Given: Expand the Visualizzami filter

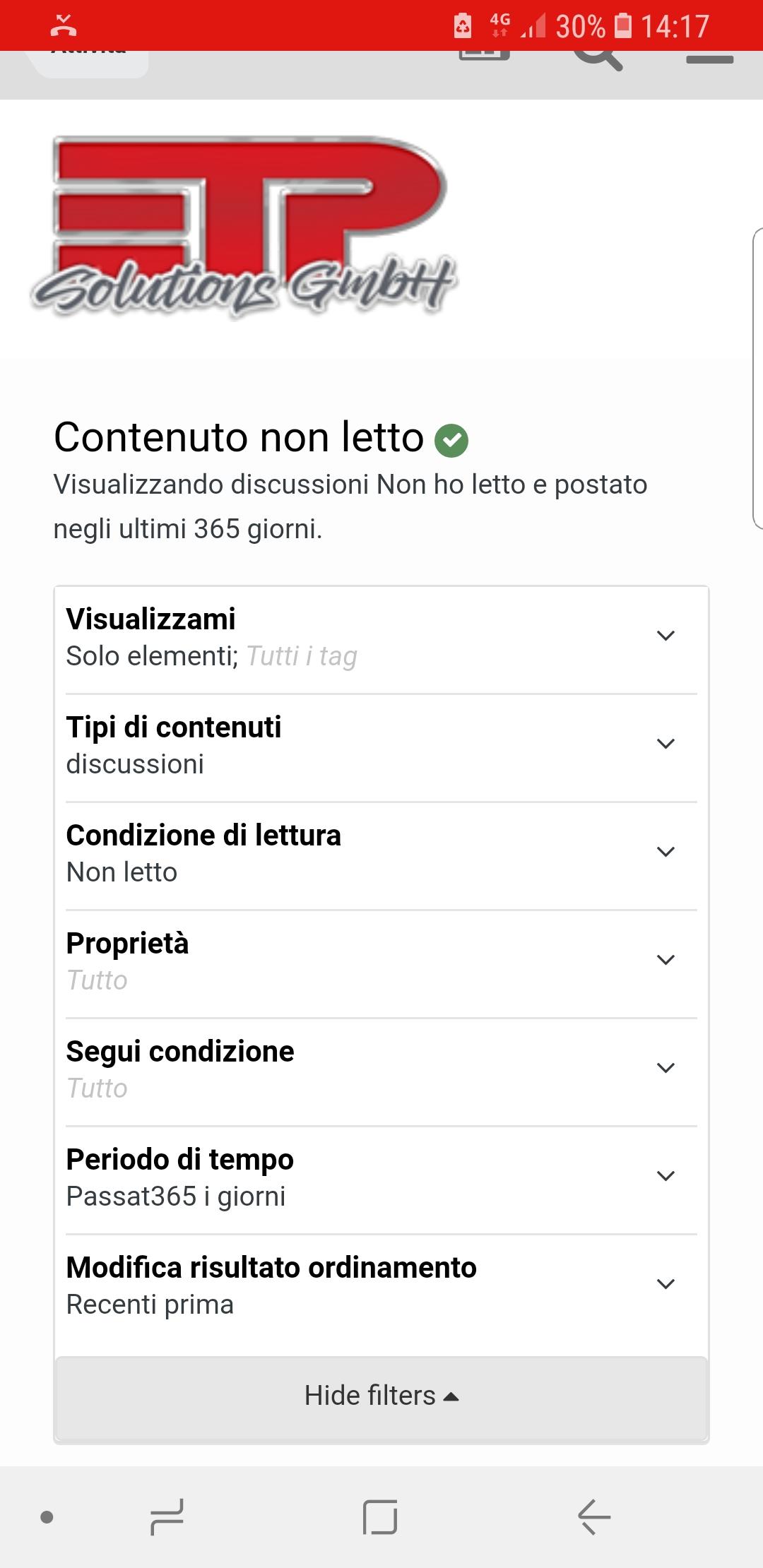Looking at the screenshot, I should (x=381, y=638).
